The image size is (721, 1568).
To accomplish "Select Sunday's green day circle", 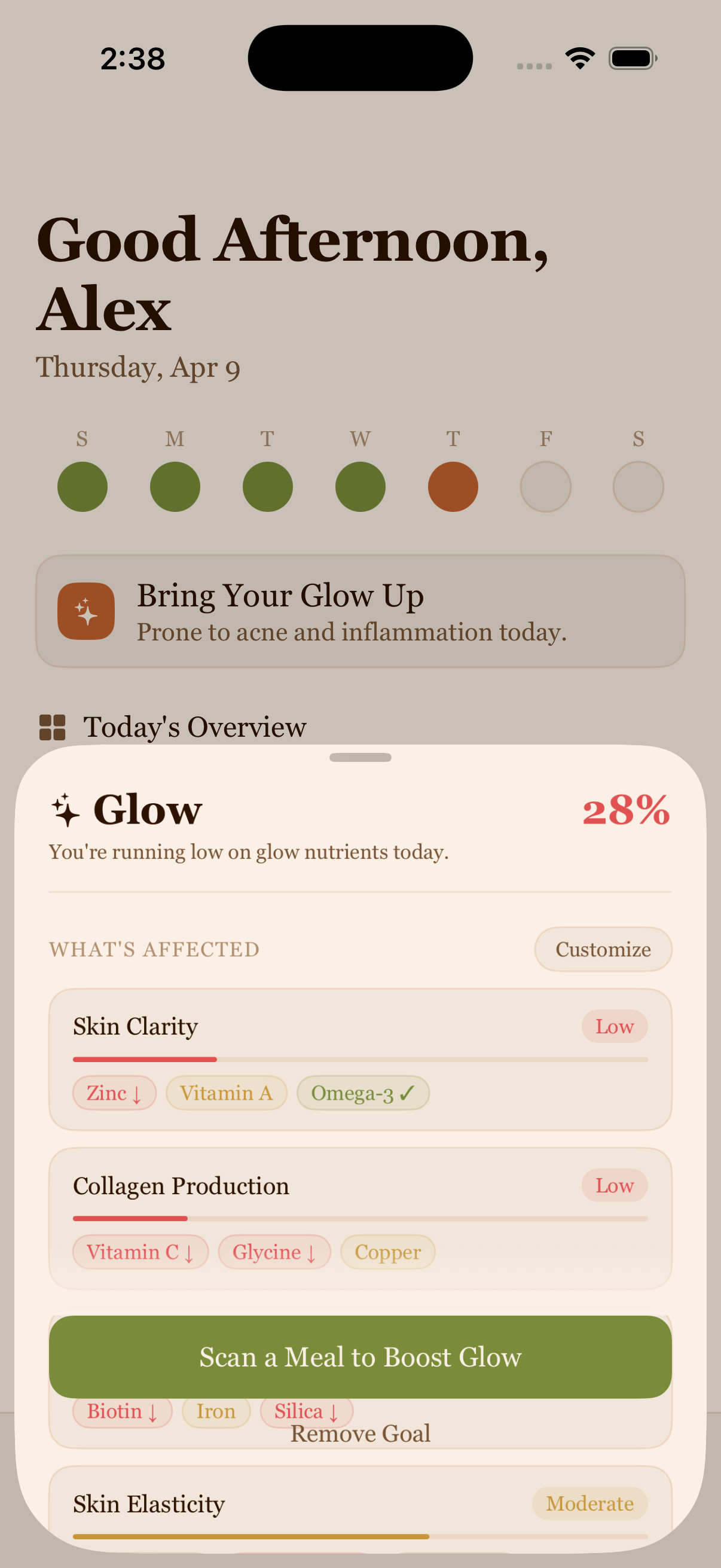I will (x=83, y=486).
